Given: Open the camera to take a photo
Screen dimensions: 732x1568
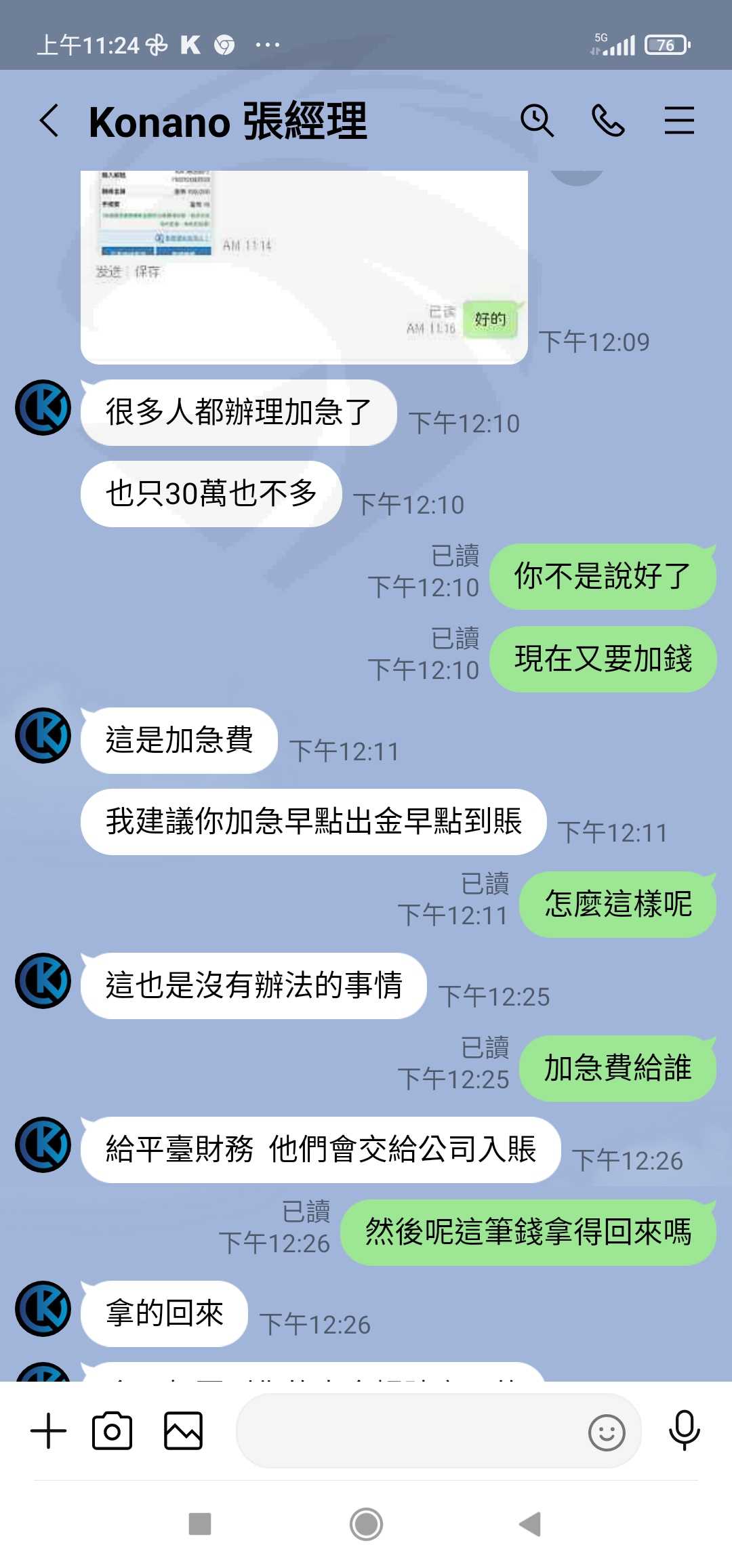Looking at the screenshot, I should point(112,1431).
